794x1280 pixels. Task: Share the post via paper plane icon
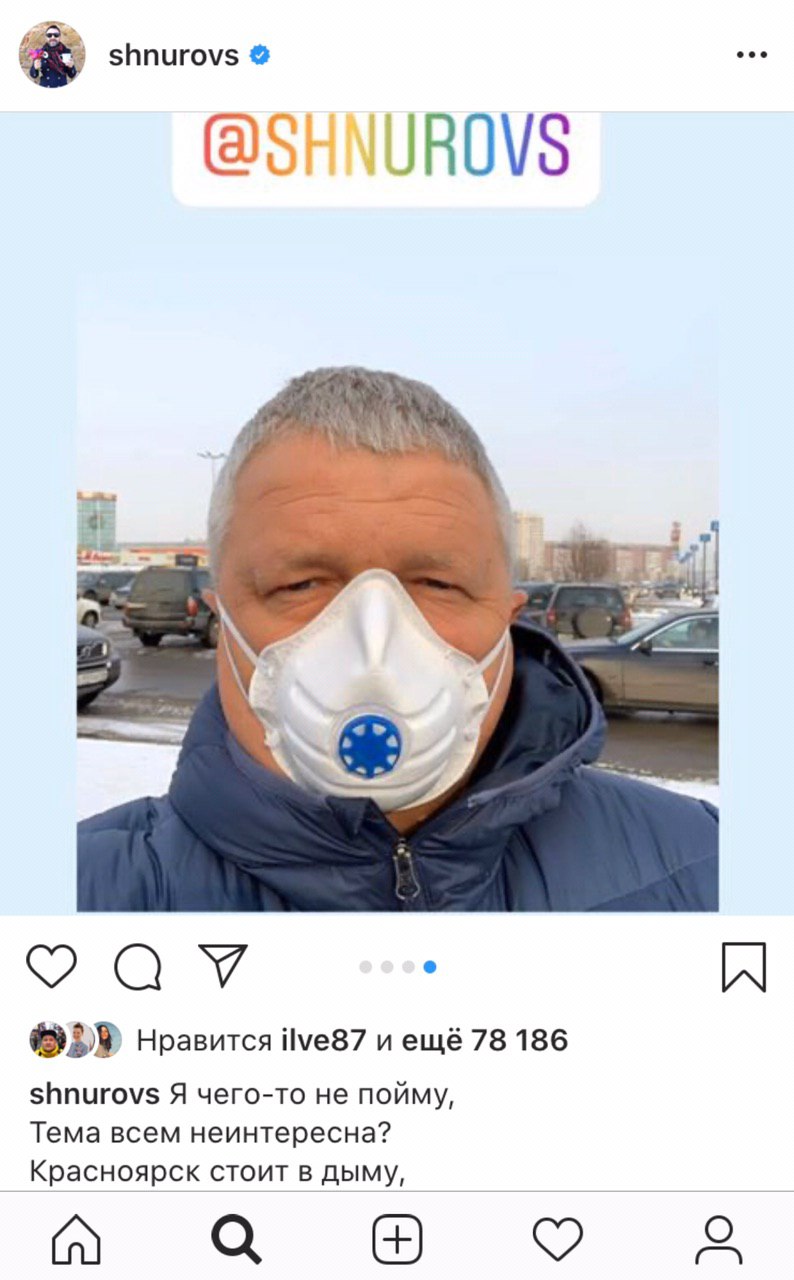(x=222, y=965)
